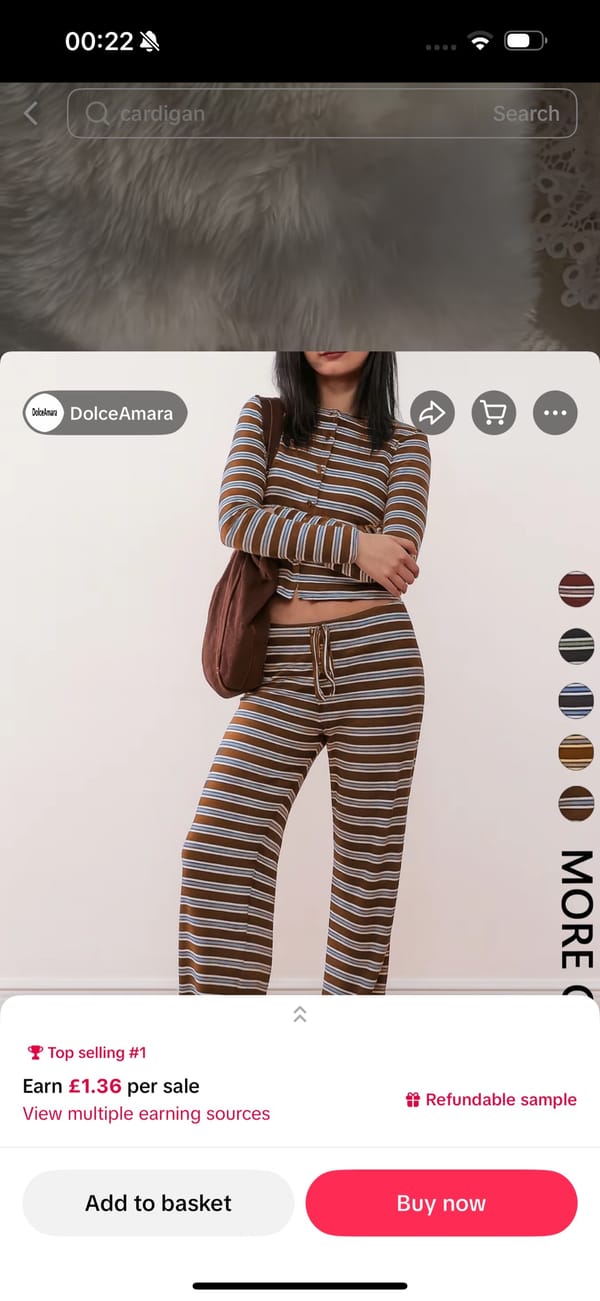The image size is (600, 1301).
Task: Open the cardigan search field
Action: [x=280, y=114]
